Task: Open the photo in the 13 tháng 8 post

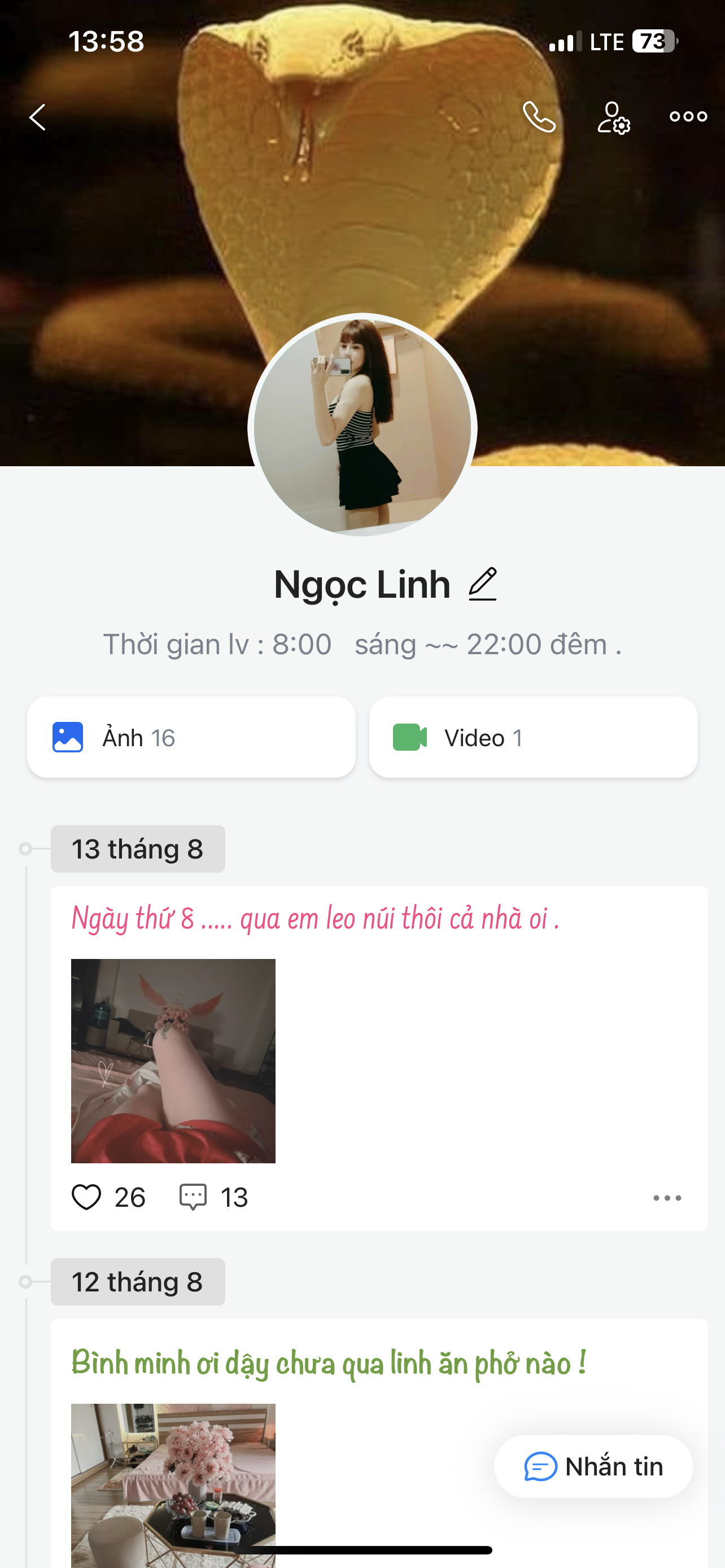Action: click(173, 1061)
